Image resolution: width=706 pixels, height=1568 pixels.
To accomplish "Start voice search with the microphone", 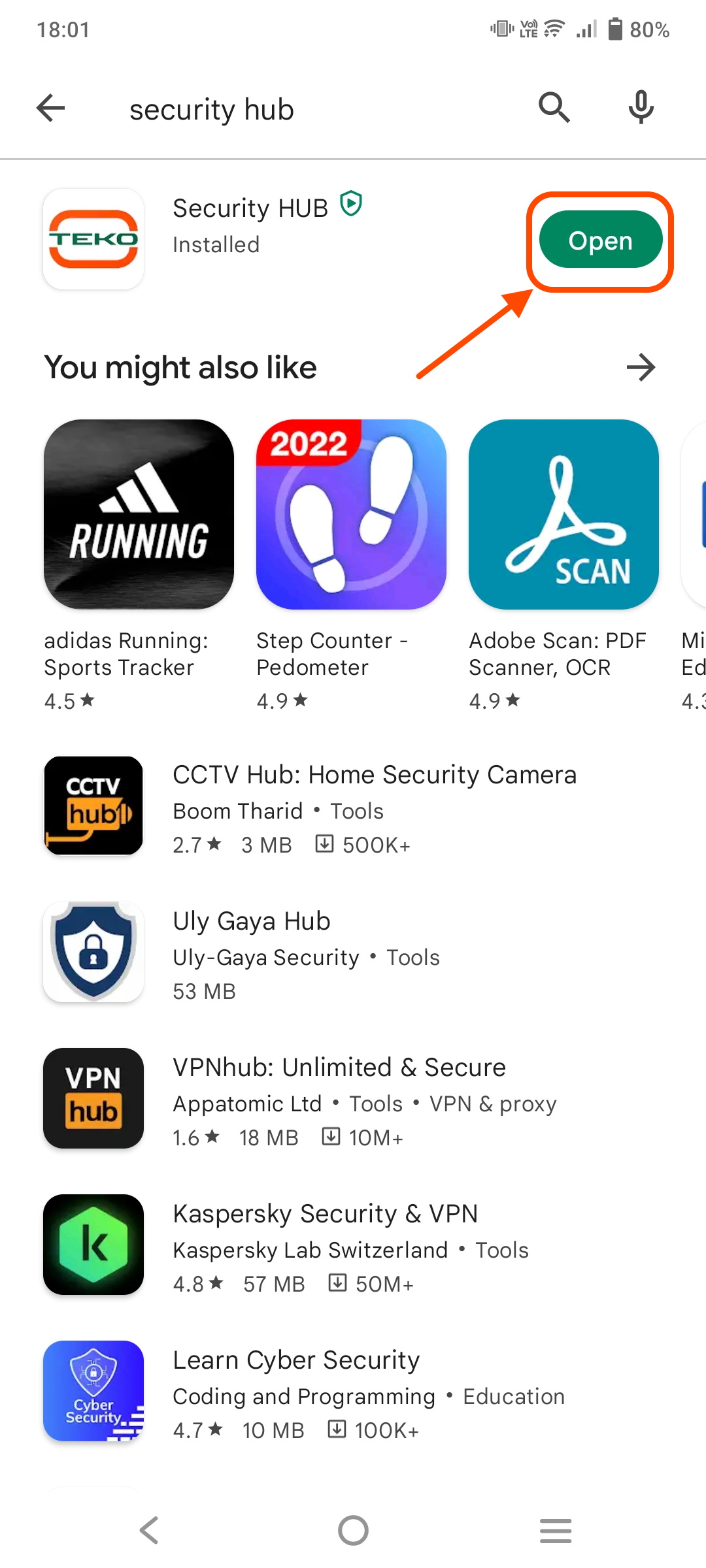I will pyautogui.click(x=641, y=108).
